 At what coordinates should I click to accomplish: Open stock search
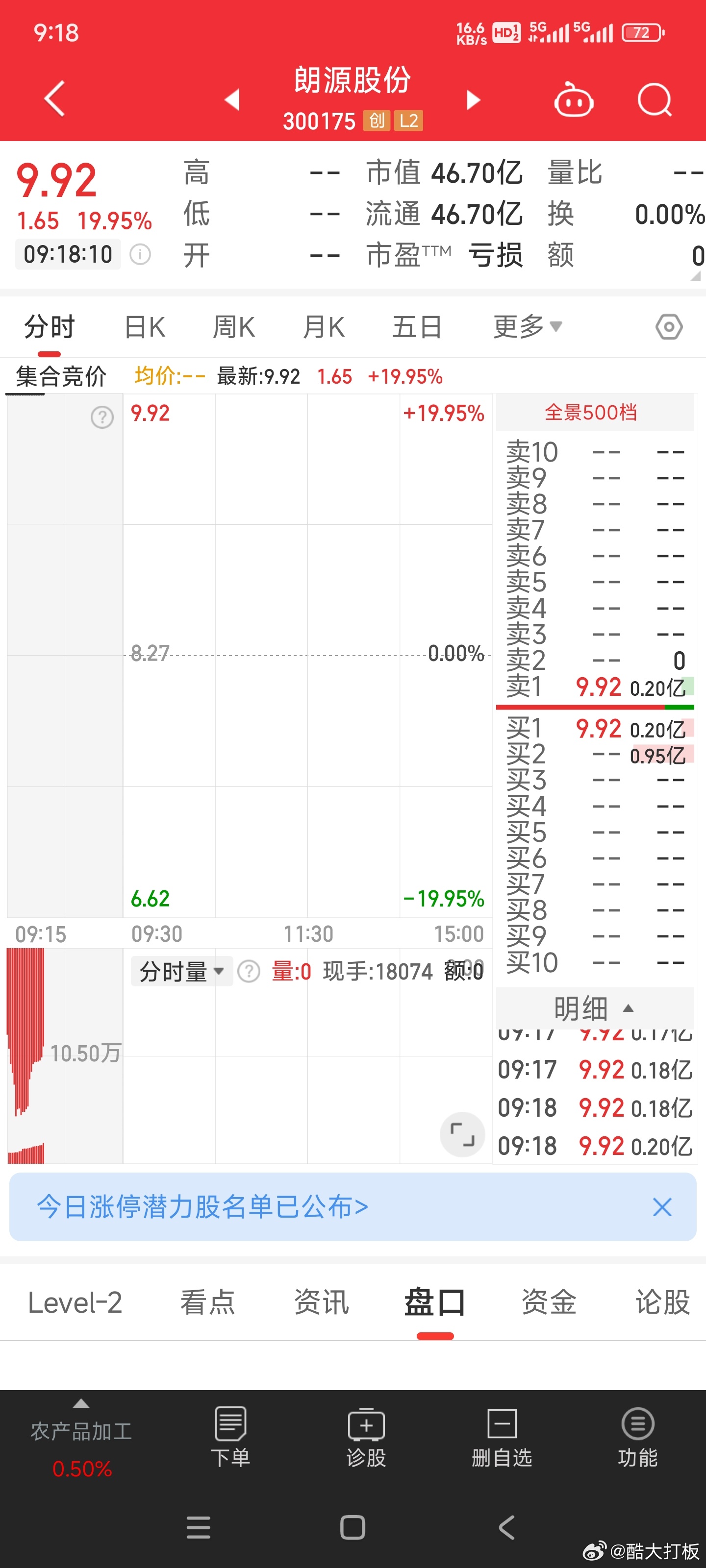tap(654, 99)
